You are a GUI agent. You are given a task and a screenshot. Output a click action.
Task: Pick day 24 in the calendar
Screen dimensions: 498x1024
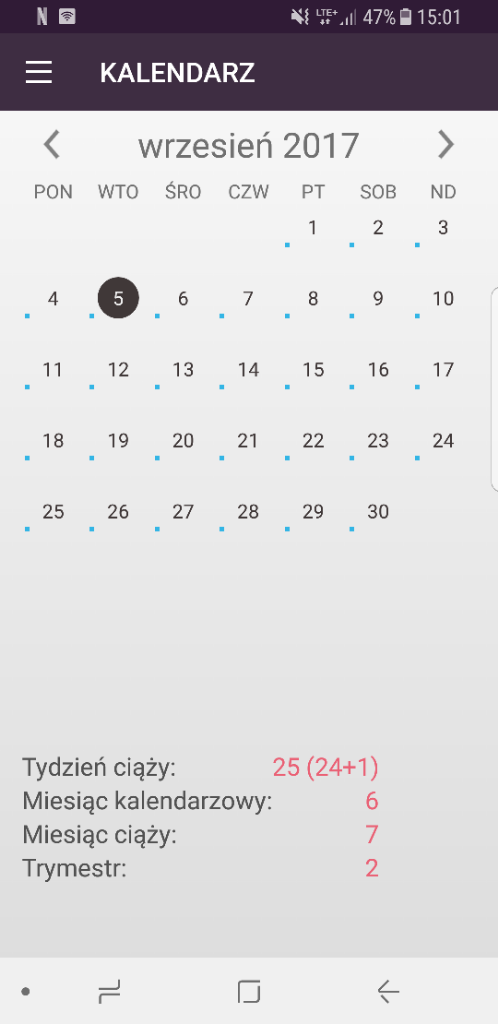443,441
